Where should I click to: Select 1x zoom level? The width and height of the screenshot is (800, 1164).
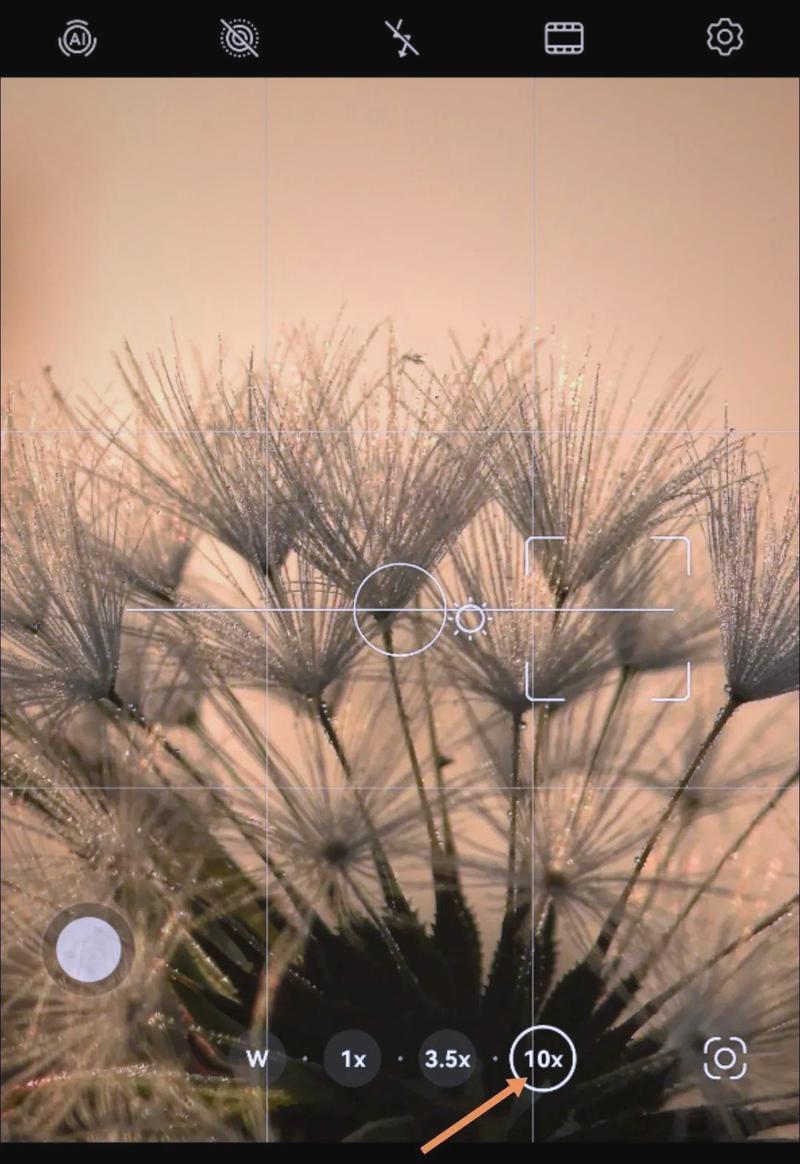click(352, 1058)
